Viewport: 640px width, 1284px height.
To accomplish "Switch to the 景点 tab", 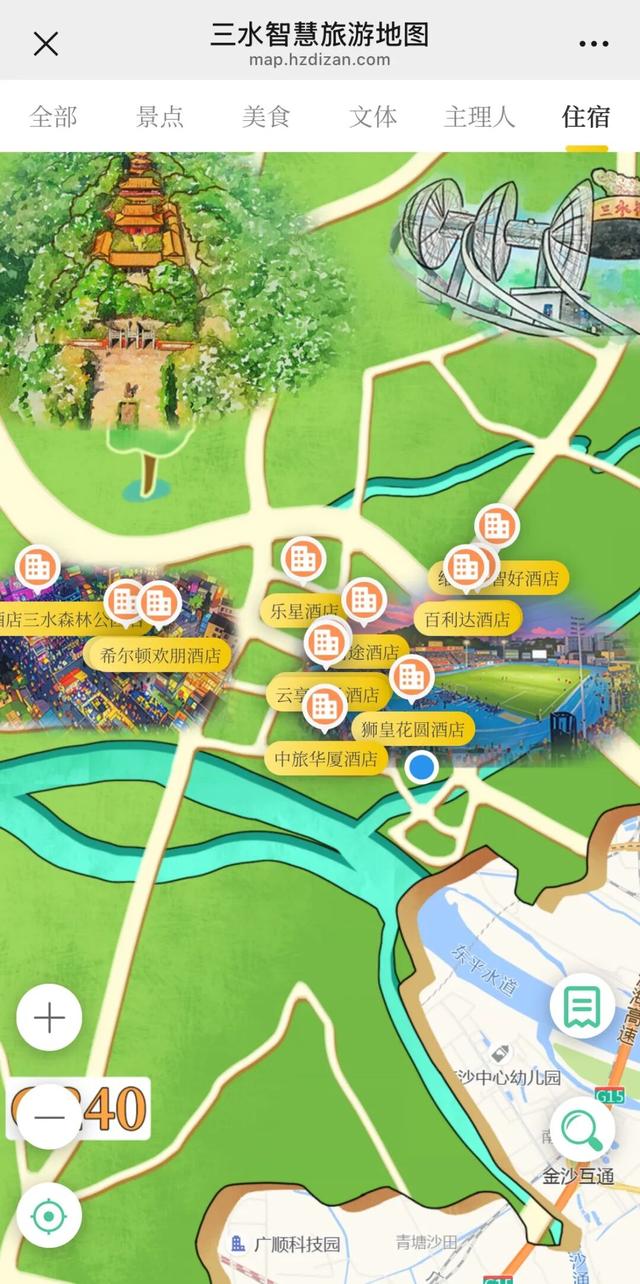I will (160, 116).
